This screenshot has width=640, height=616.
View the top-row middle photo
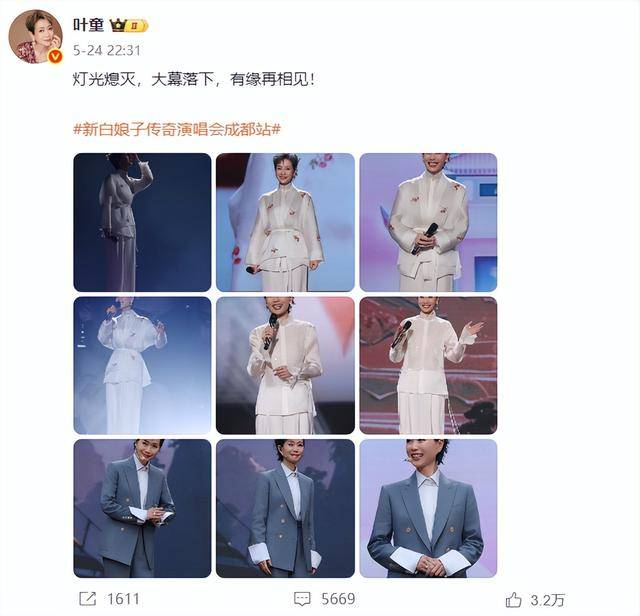[x=285, y=222]
